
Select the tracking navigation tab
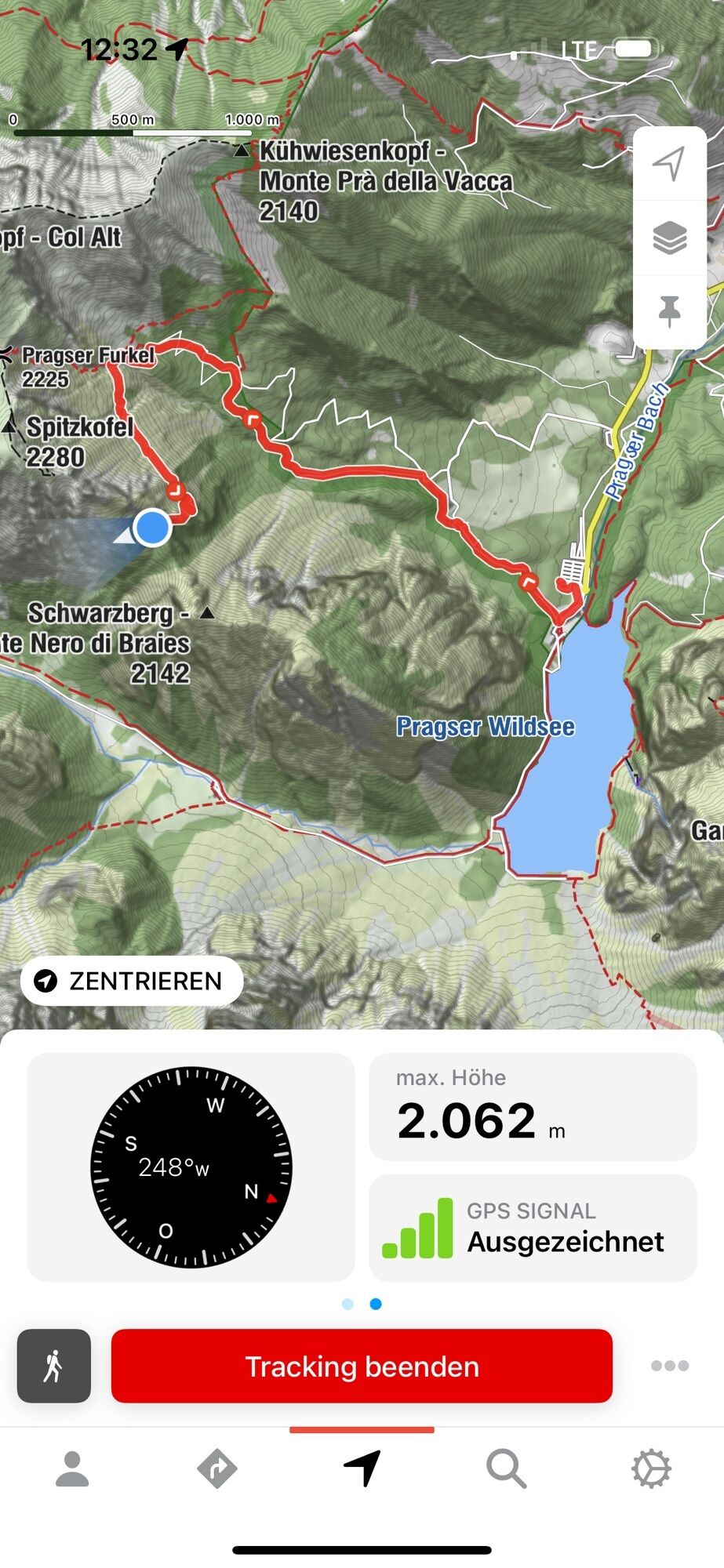click(x=362, y=1468)
